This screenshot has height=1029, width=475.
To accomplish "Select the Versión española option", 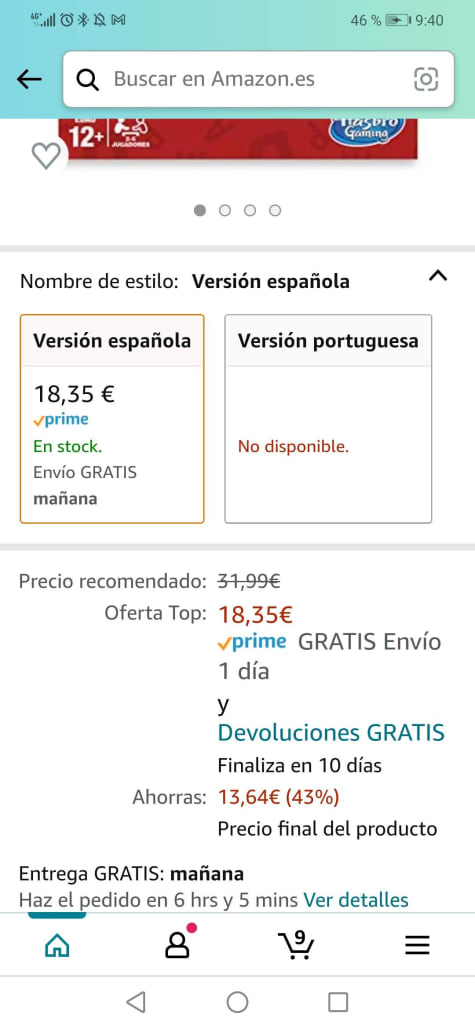I will pos(112,419).
